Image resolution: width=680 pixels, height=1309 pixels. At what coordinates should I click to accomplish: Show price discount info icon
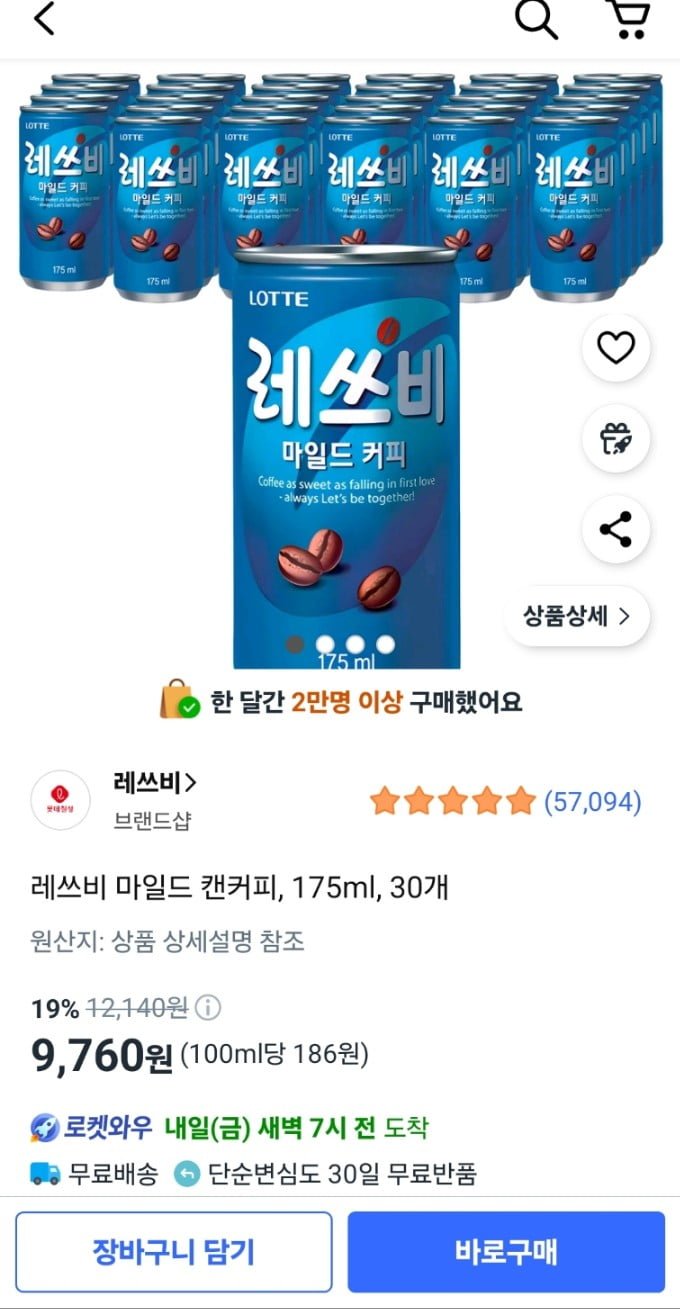[x=208, y=1007]
